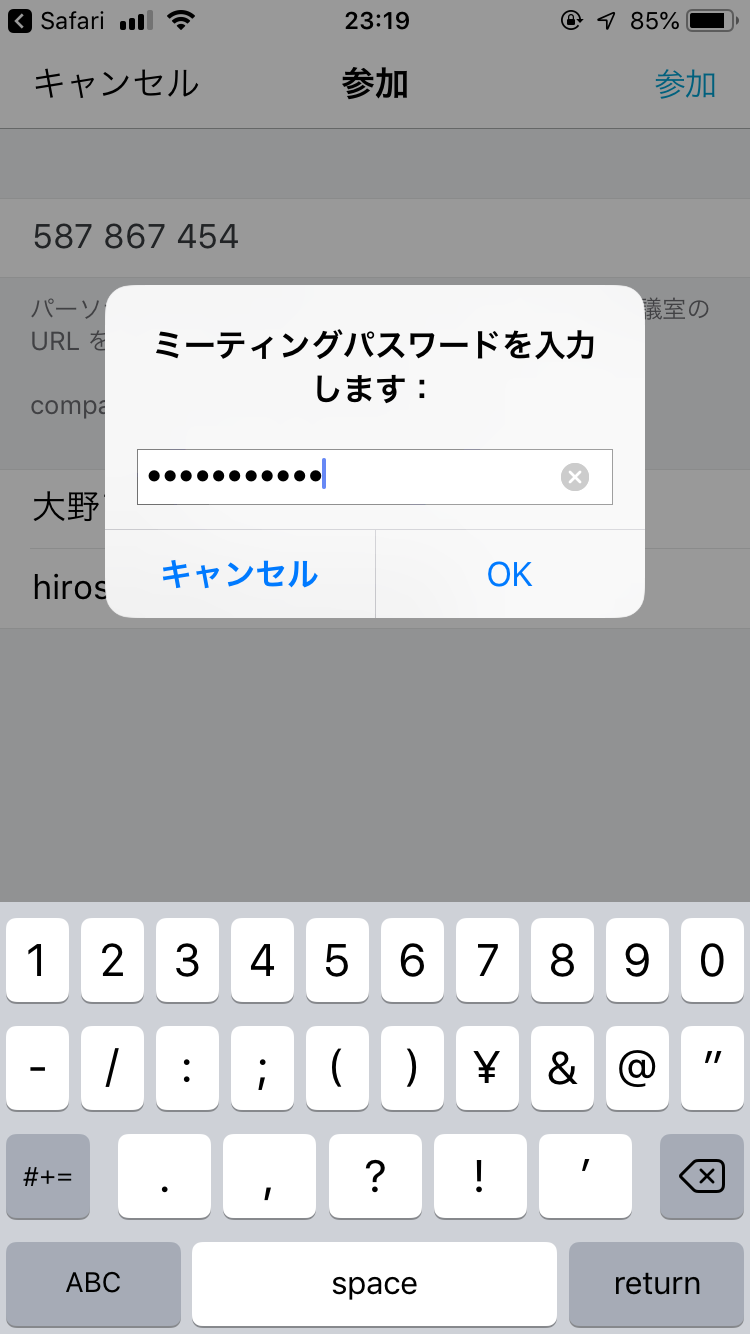Type the @ key
The height and width of the screenshot is (1334, 750).
pos(637,1069)
